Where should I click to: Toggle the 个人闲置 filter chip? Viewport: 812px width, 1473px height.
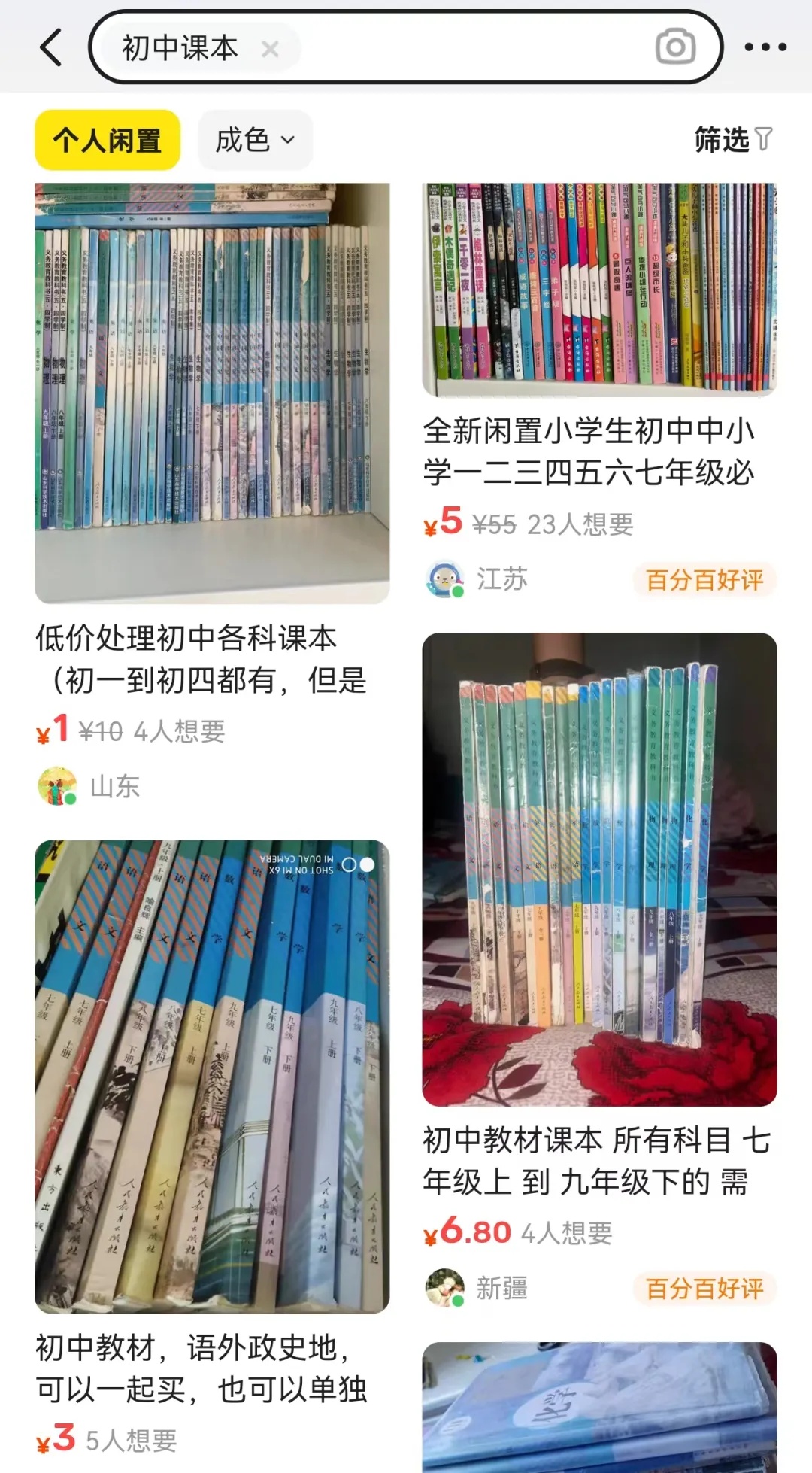107,139
